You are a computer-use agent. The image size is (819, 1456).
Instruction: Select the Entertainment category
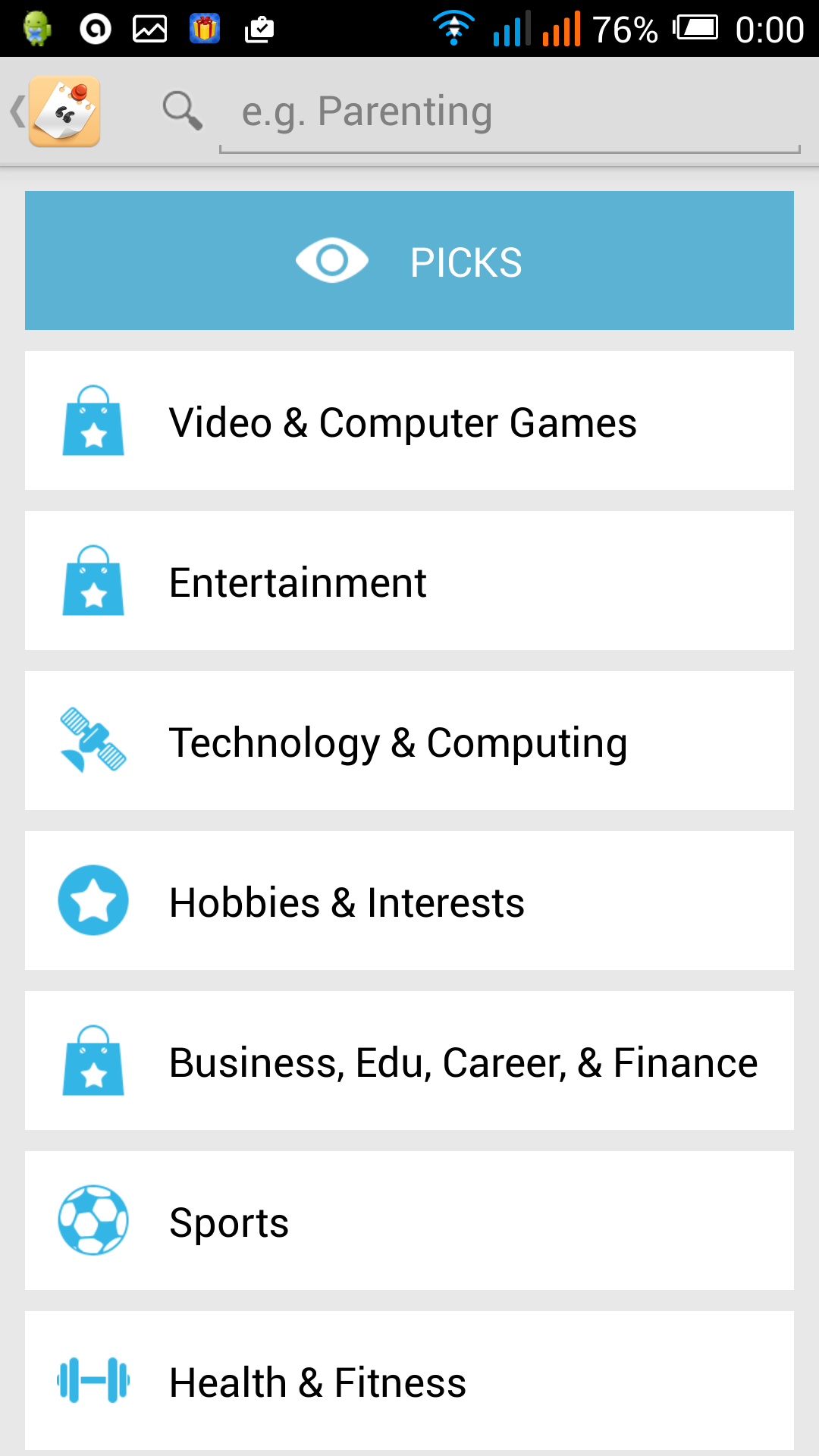point(409,581)
